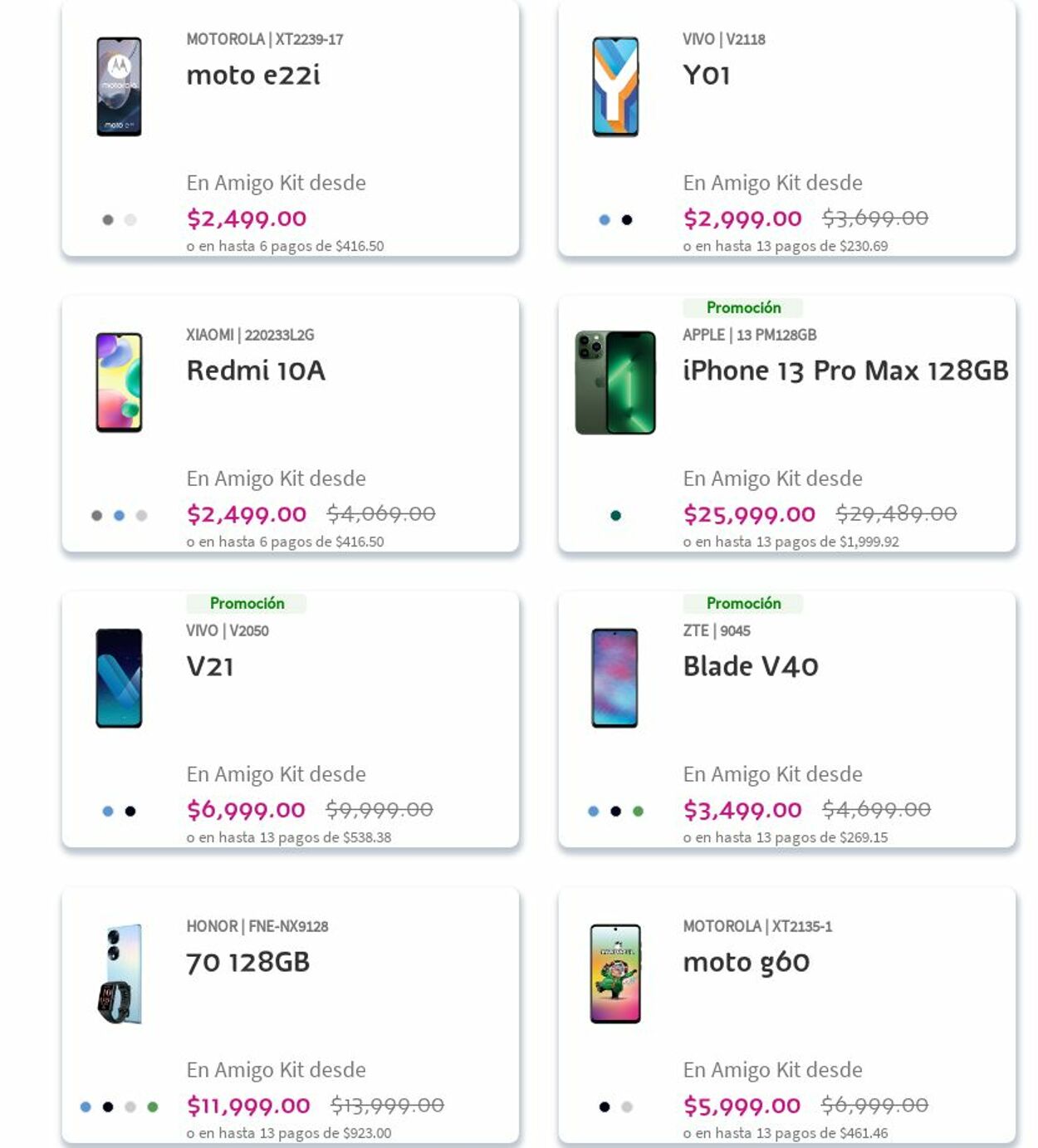Select the black color for Vivo Y01
Image resolution: width=1038 pixels, height=1148 pixels.
point(627,220)
